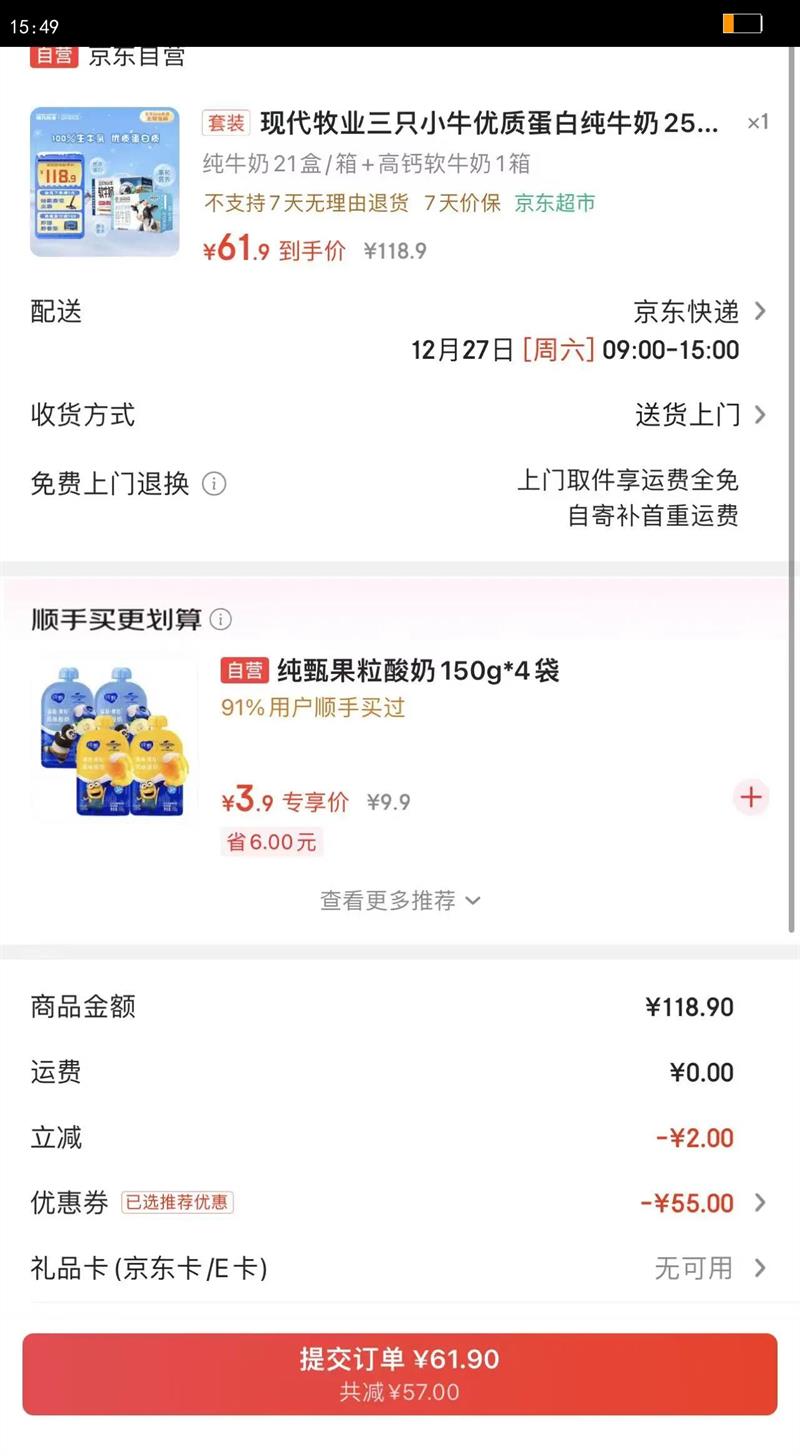800x1456 pixels.
Task: Open the 现代牧业三只小牛 milk product image
Action: pos(105,182)
